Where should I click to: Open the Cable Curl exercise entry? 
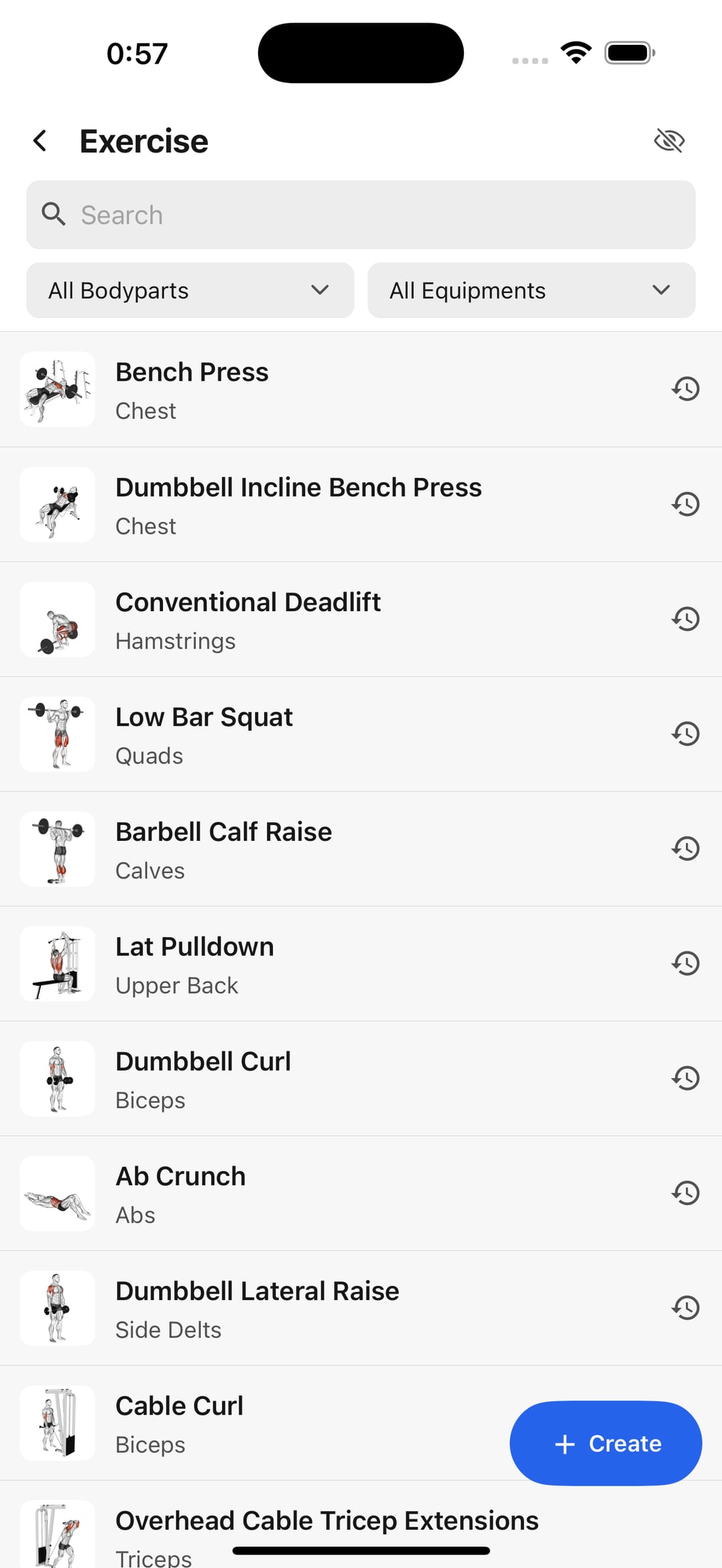point(268,1423)
